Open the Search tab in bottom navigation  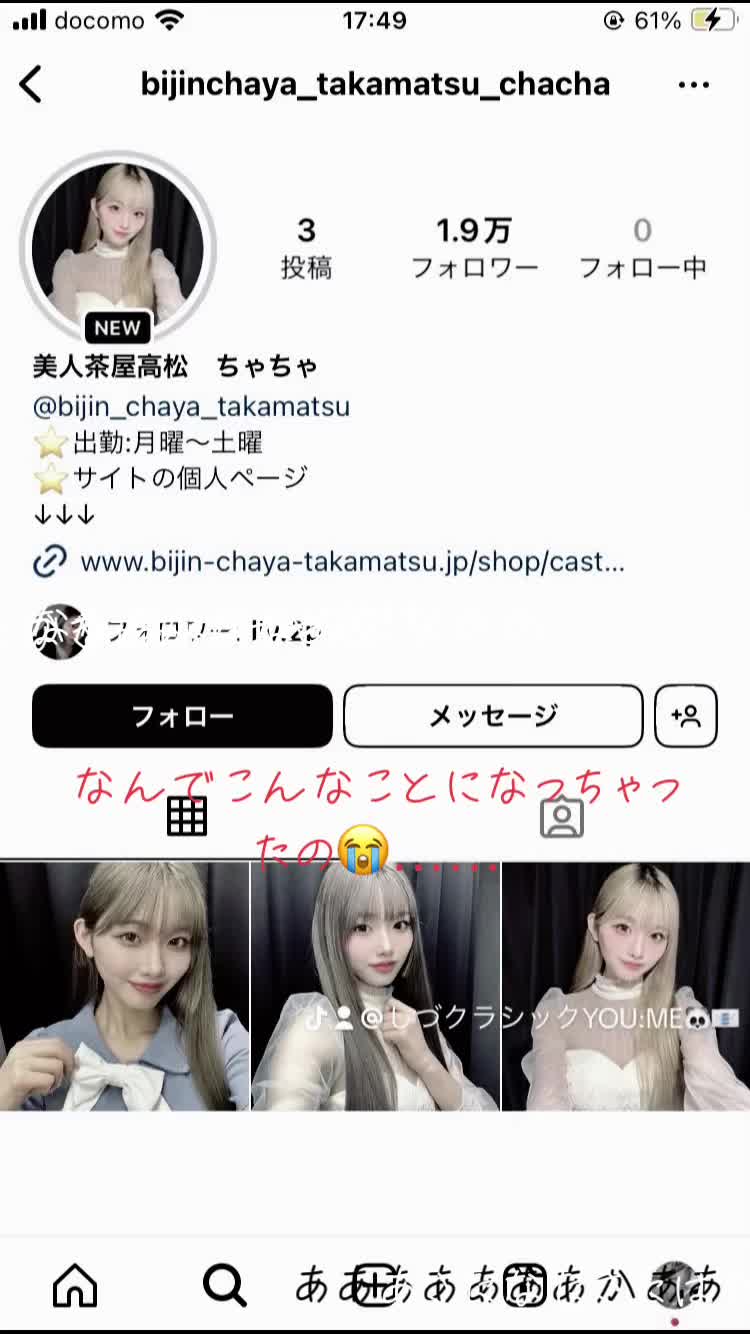point(224,1285)
